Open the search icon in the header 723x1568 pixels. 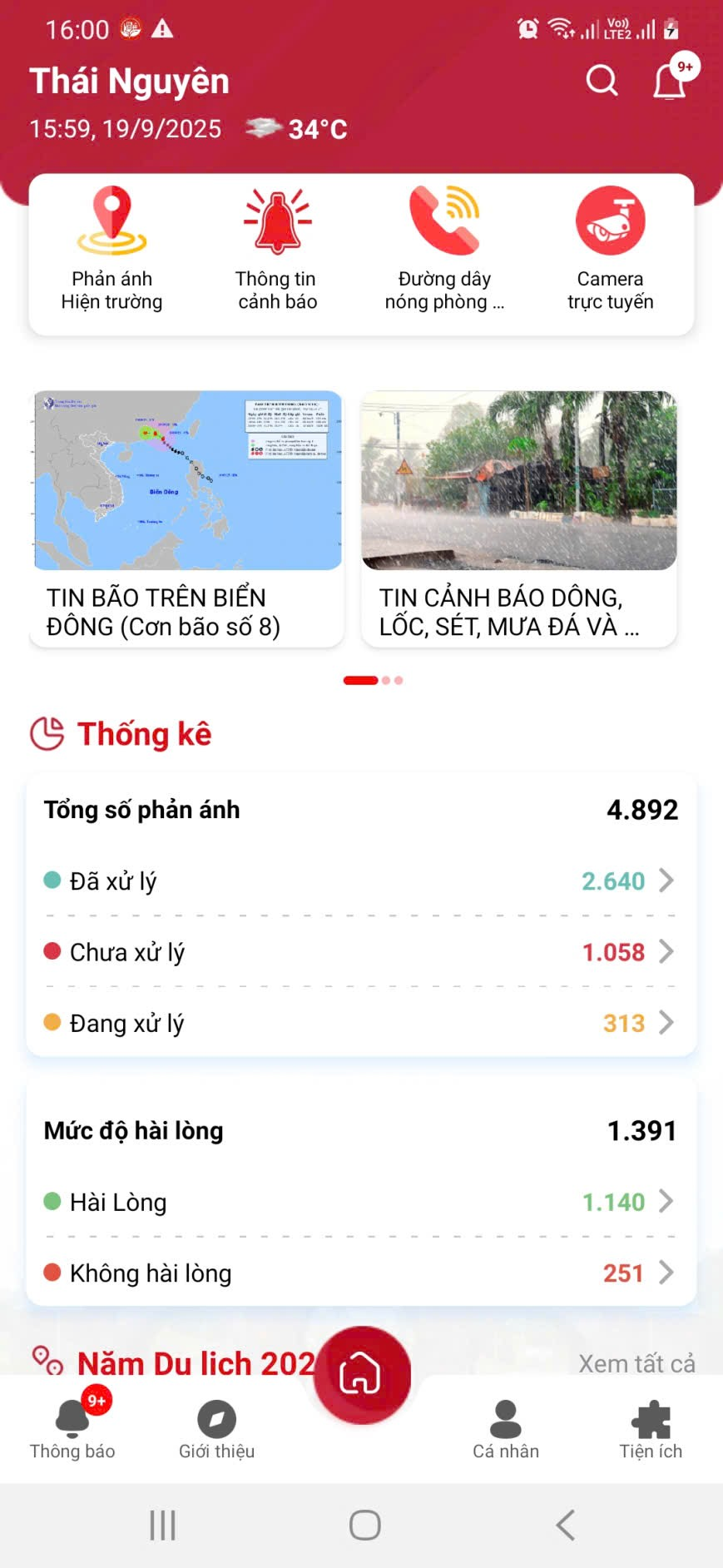click(602, 81)
